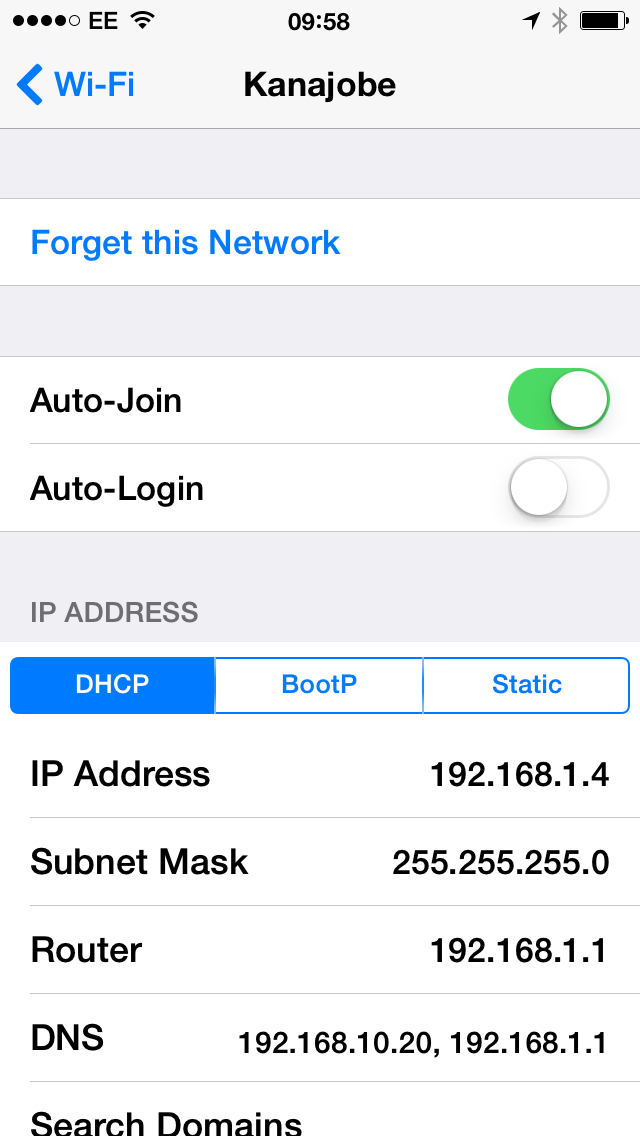Switch to the BootP tab
Viewport: 640px width, 1136px height.
319,685
